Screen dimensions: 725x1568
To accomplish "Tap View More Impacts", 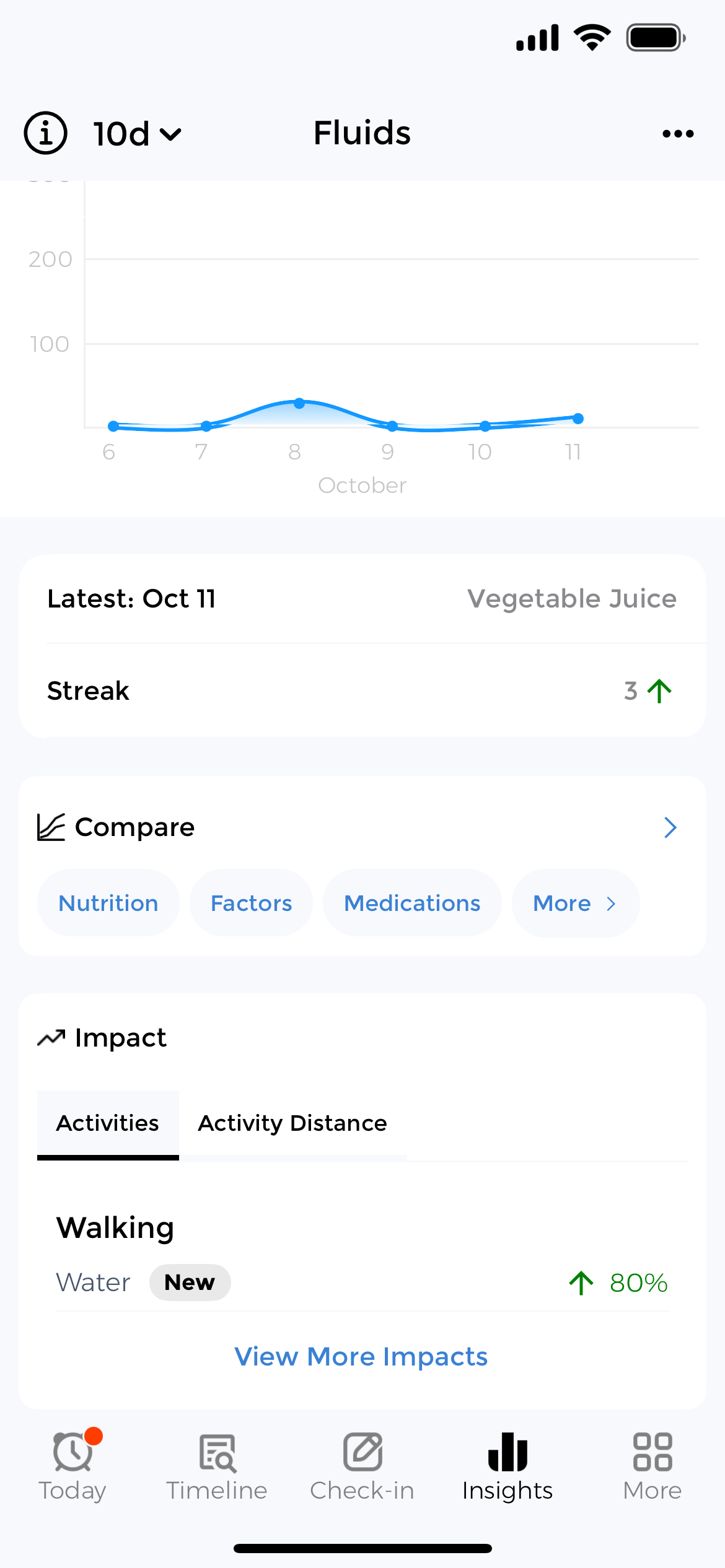I will (361, 1356).
